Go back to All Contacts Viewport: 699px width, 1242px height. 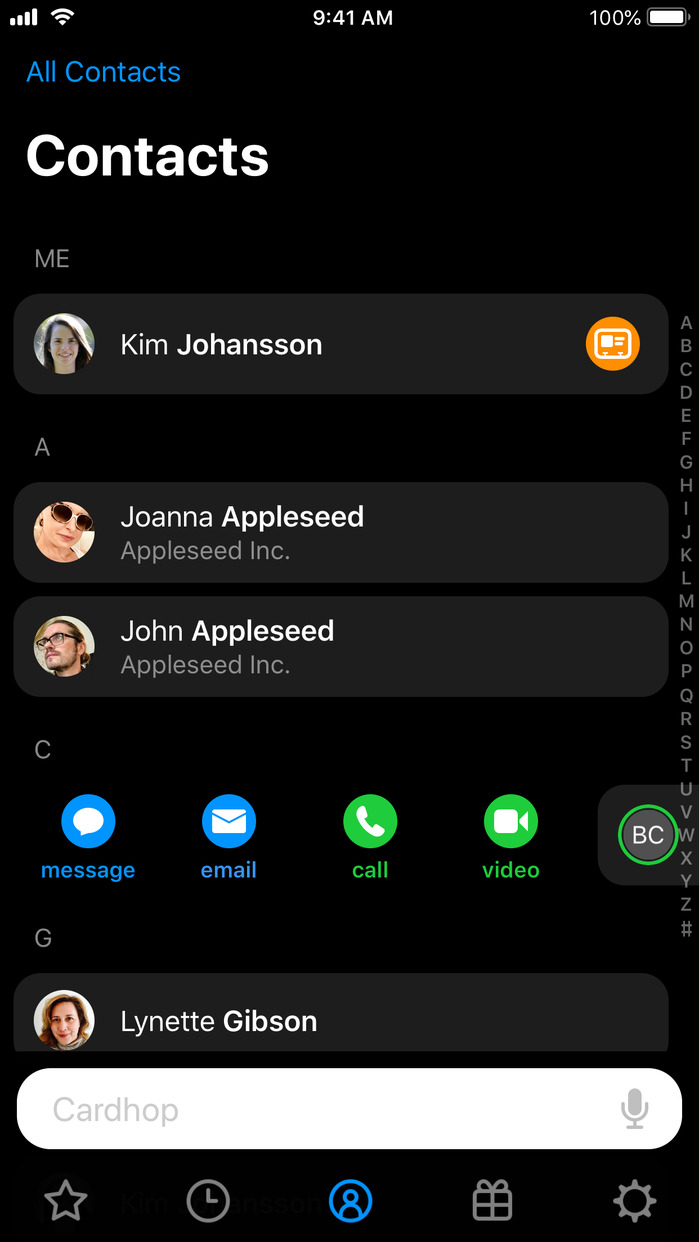(x=103, y=72)
